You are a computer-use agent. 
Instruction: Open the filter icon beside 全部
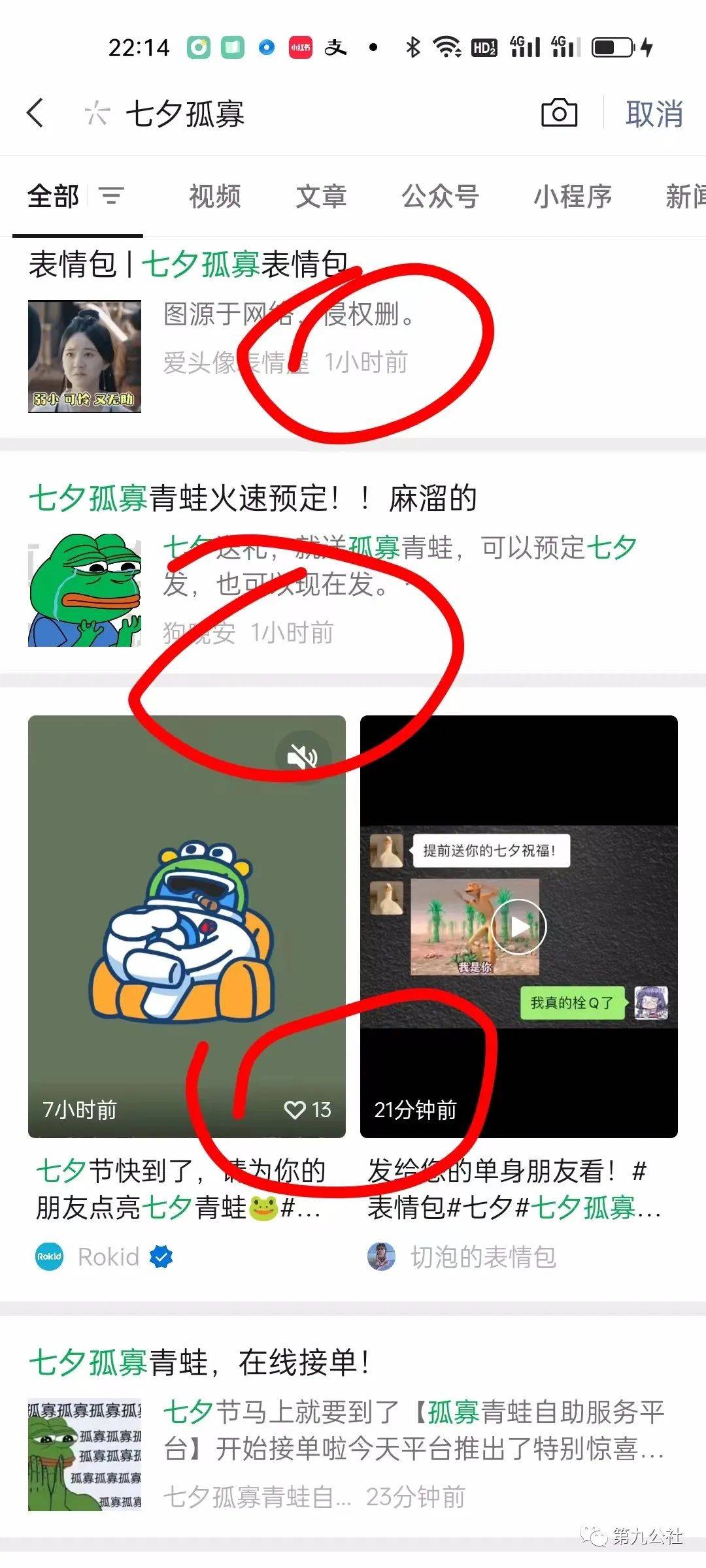[x=111, y=195]
